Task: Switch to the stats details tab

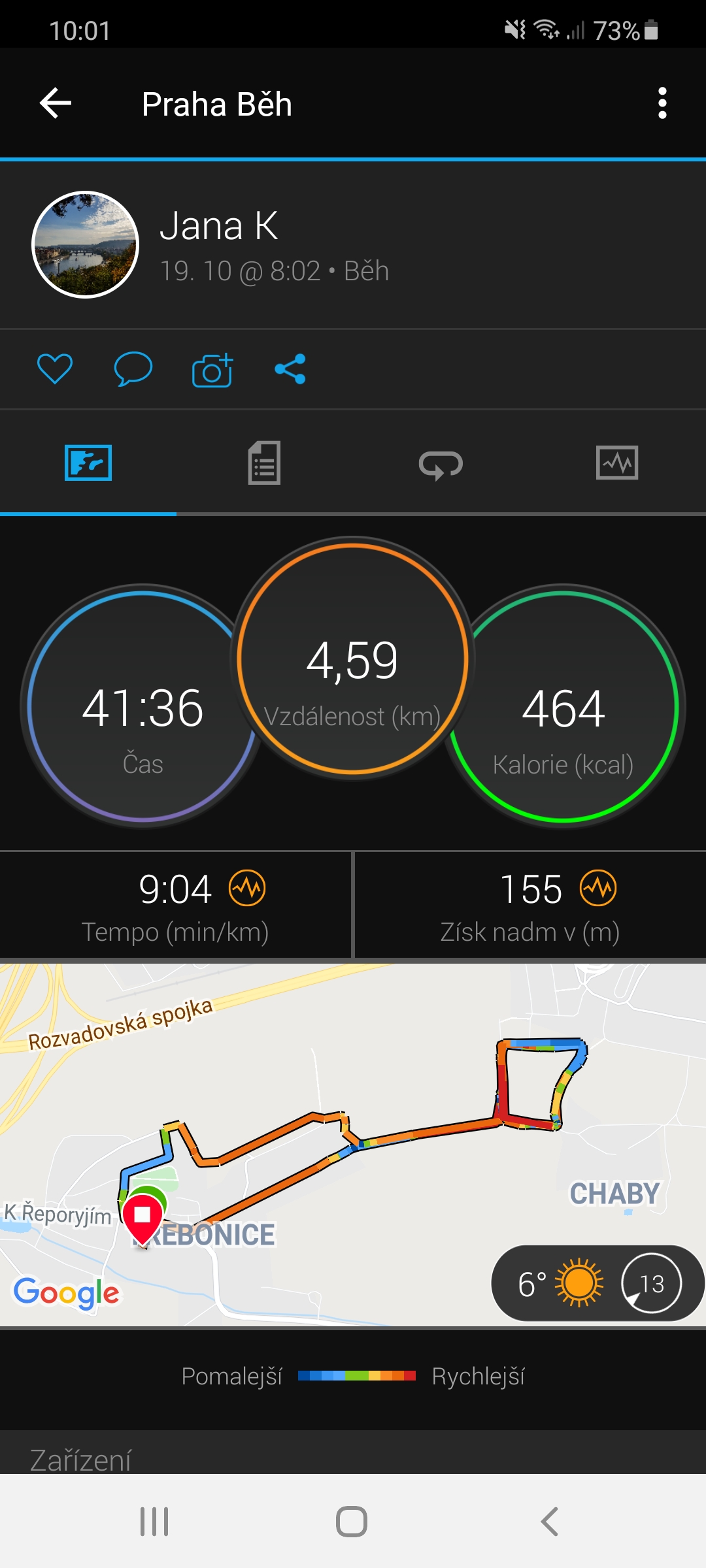Action: [264, 463]
